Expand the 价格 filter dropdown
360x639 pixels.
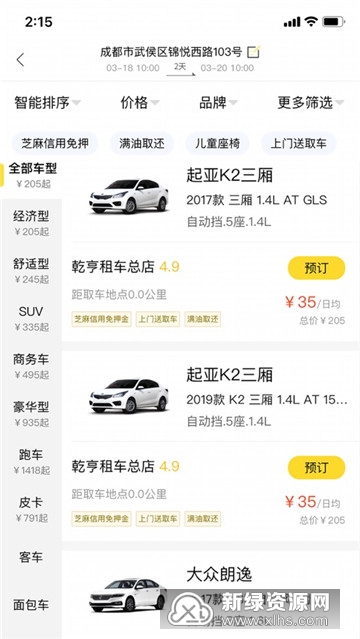(x=140, y=103)
